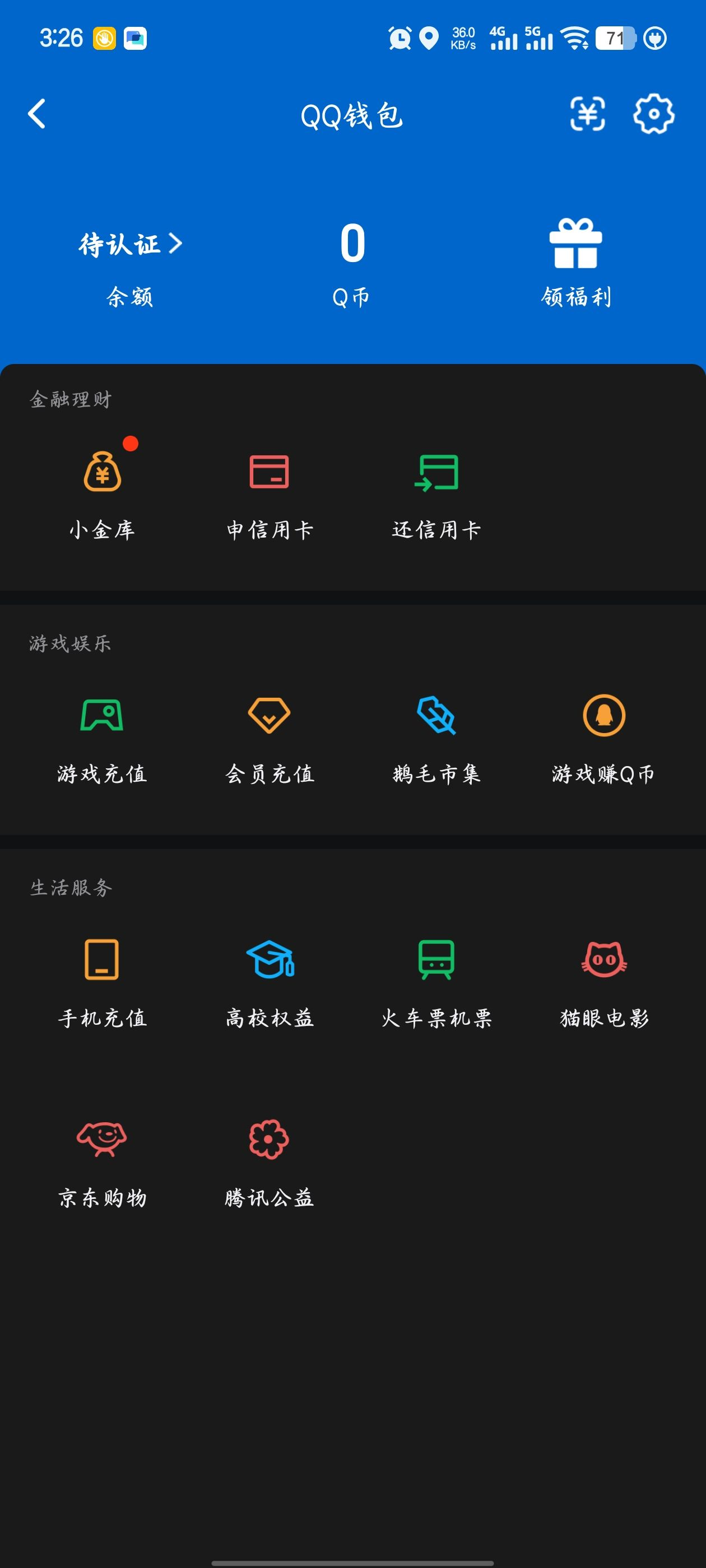Tap 余额 to view wallet balance
This screenshot has width=706, height=1568.
[130, 297]
